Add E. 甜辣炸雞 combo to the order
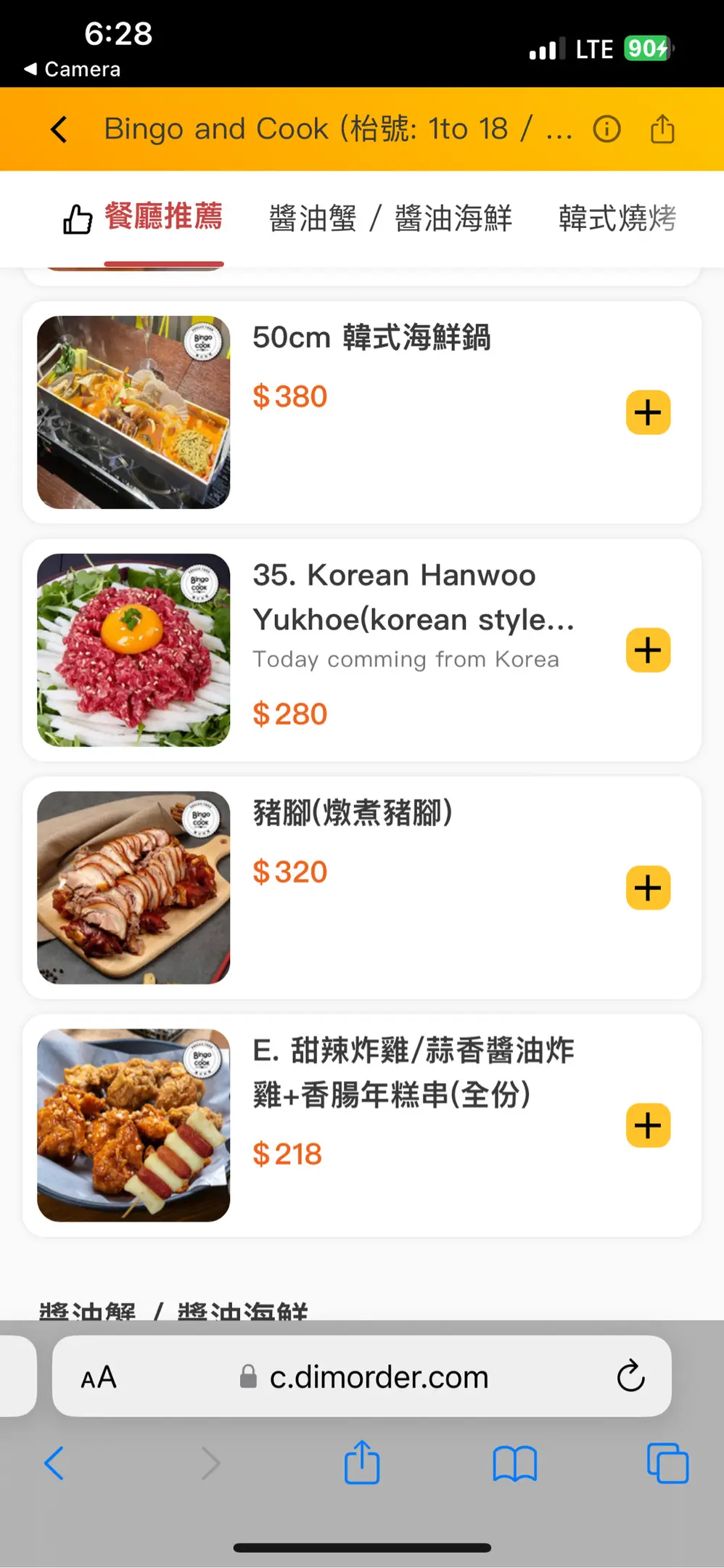 click(x=648, y=1125)
